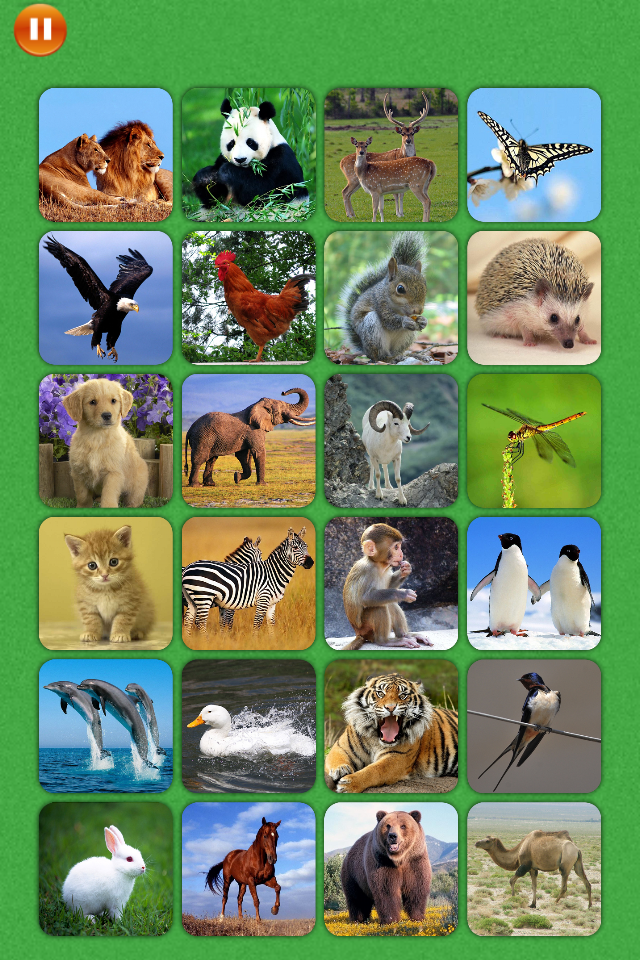Image resolution: width=640 pixels, height=960 pixels.
Task: Open the panda picture tile
Action: tap(248, 155)
